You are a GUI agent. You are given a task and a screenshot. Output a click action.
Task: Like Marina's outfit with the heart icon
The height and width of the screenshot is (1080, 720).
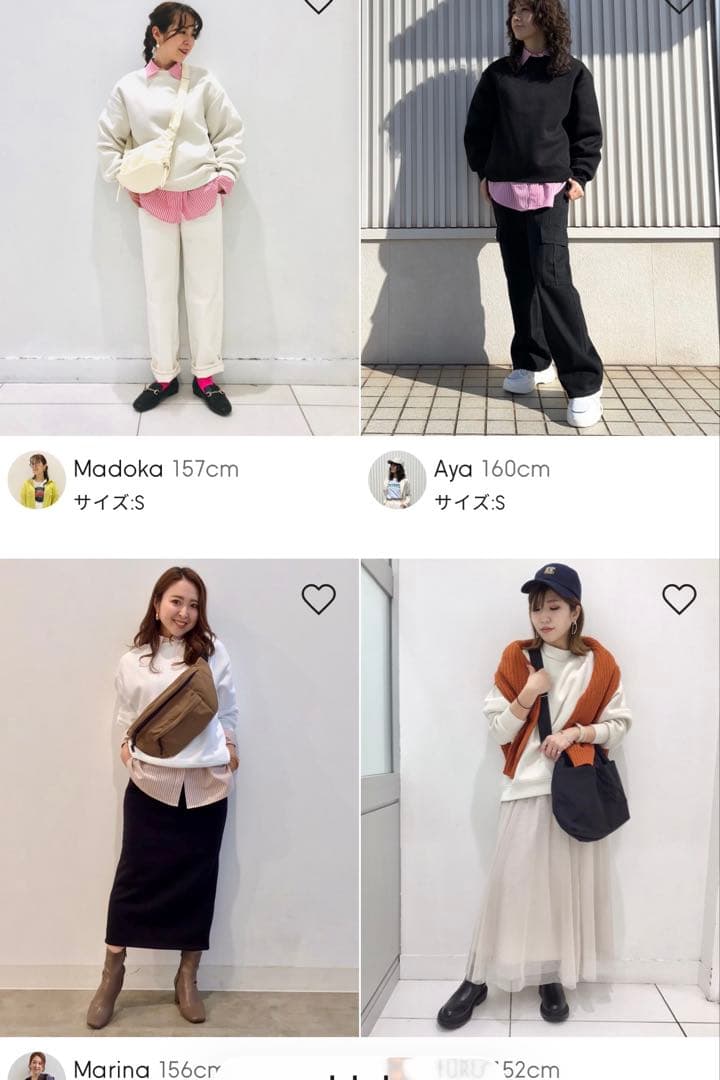pyautogui.click(x=318, y=599)
